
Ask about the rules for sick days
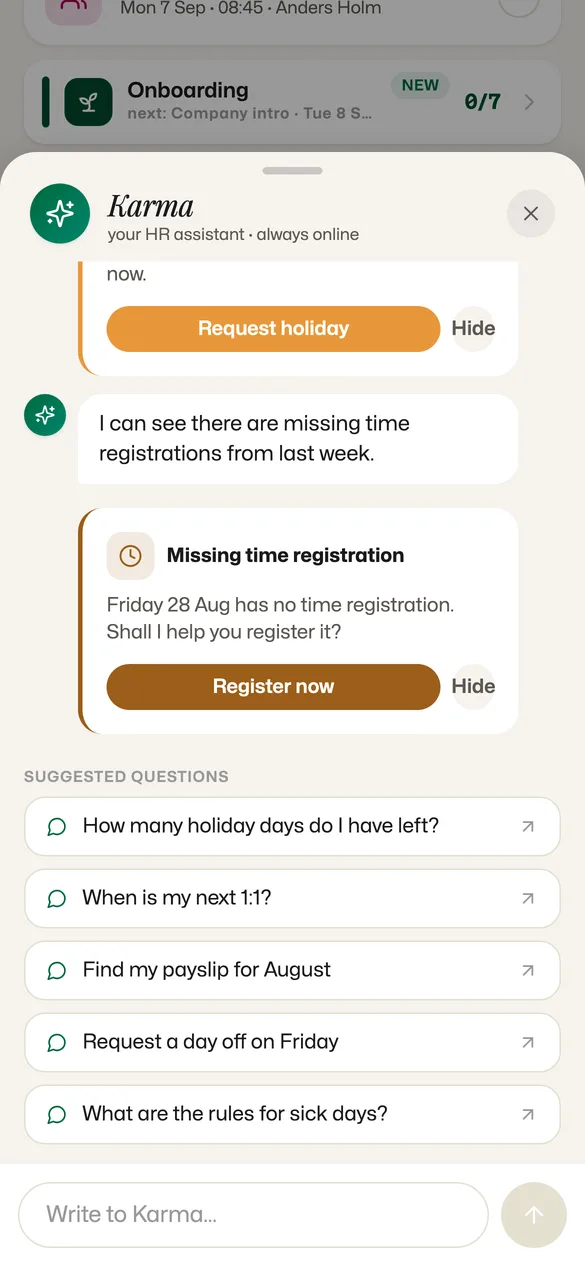tap(292, 1114)
